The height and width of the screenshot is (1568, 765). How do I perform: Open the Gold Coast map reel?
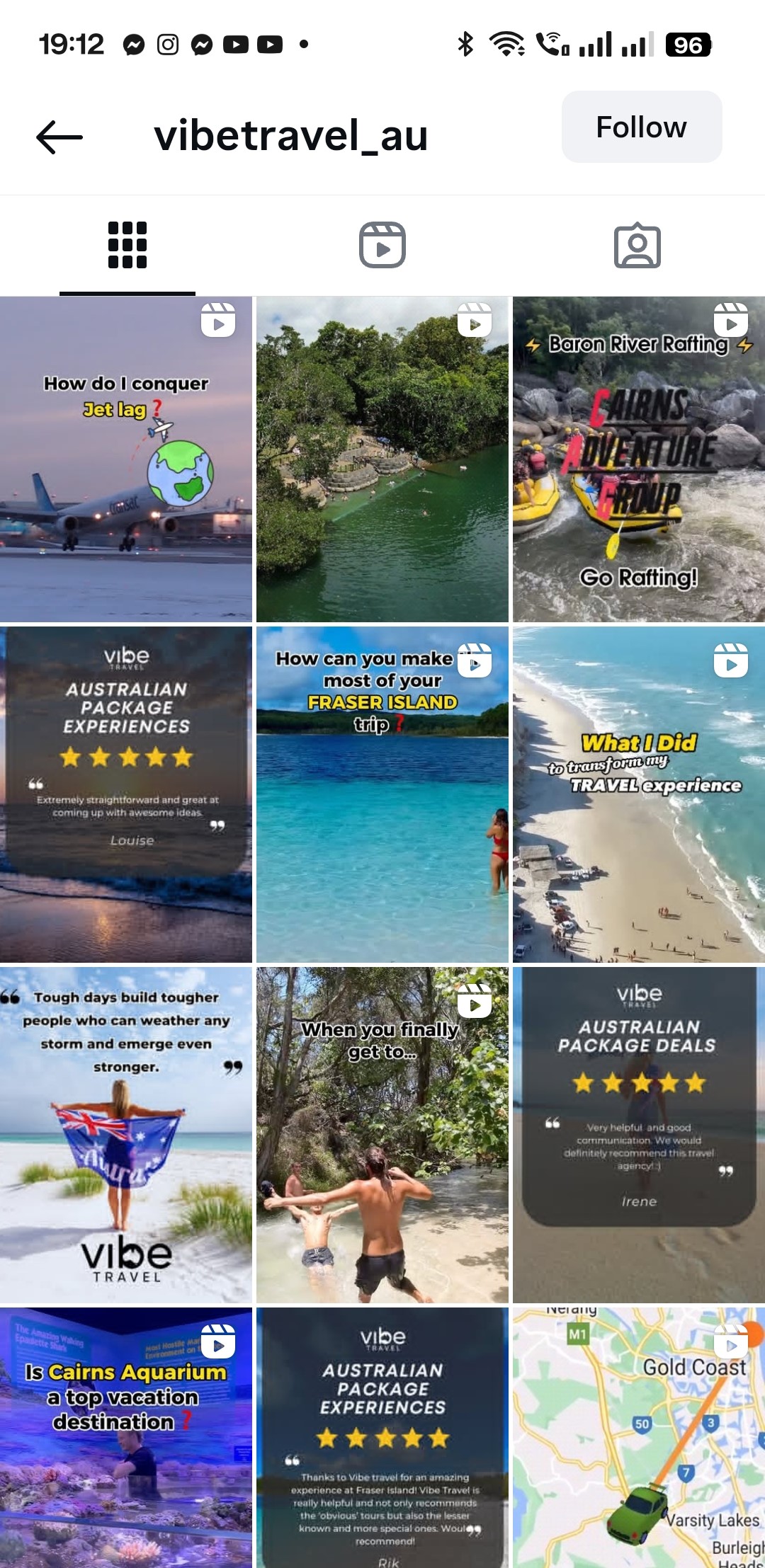[x=639, y=1437]
